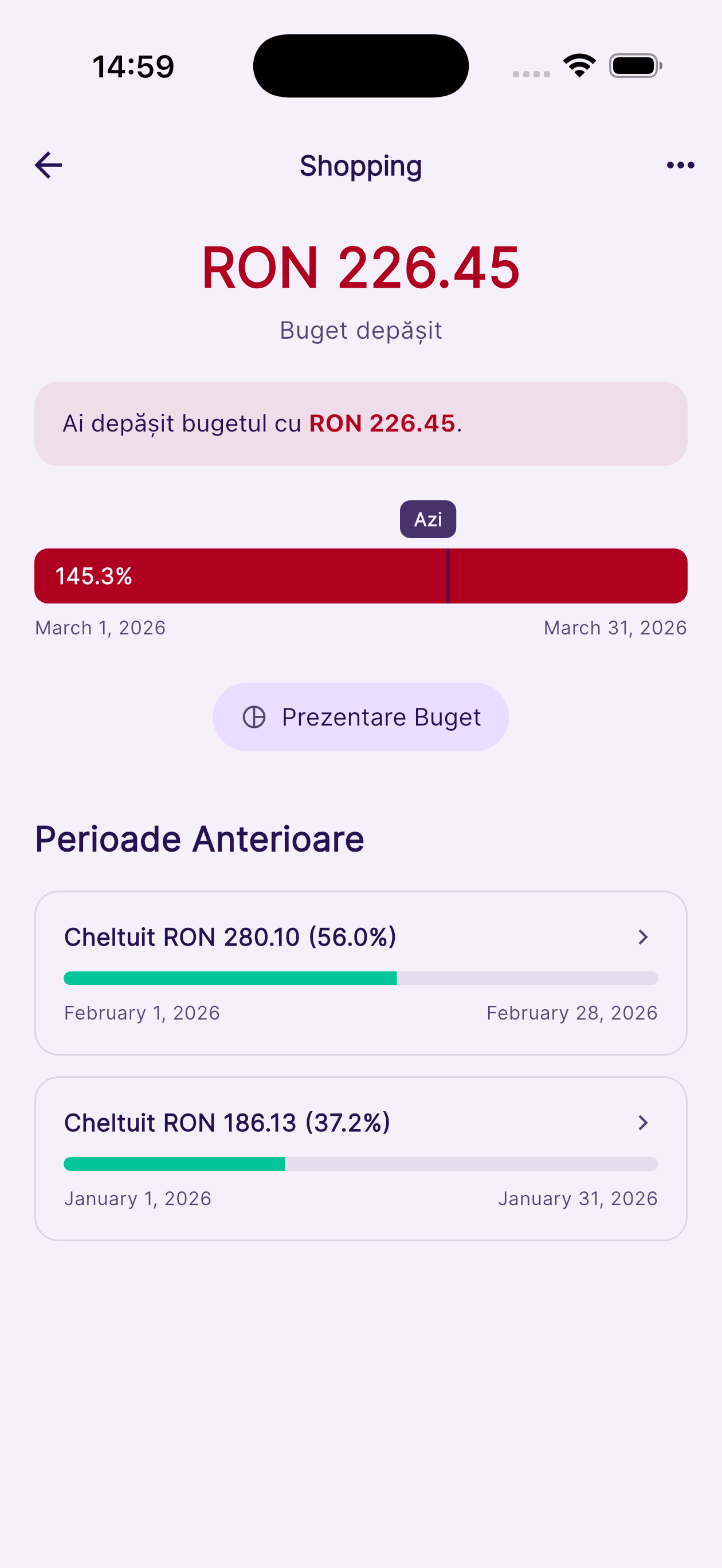This screenshot has width=722, height=1568.
Task: Tap the March 31, 2026 date label
Action: tap(614, 628)
